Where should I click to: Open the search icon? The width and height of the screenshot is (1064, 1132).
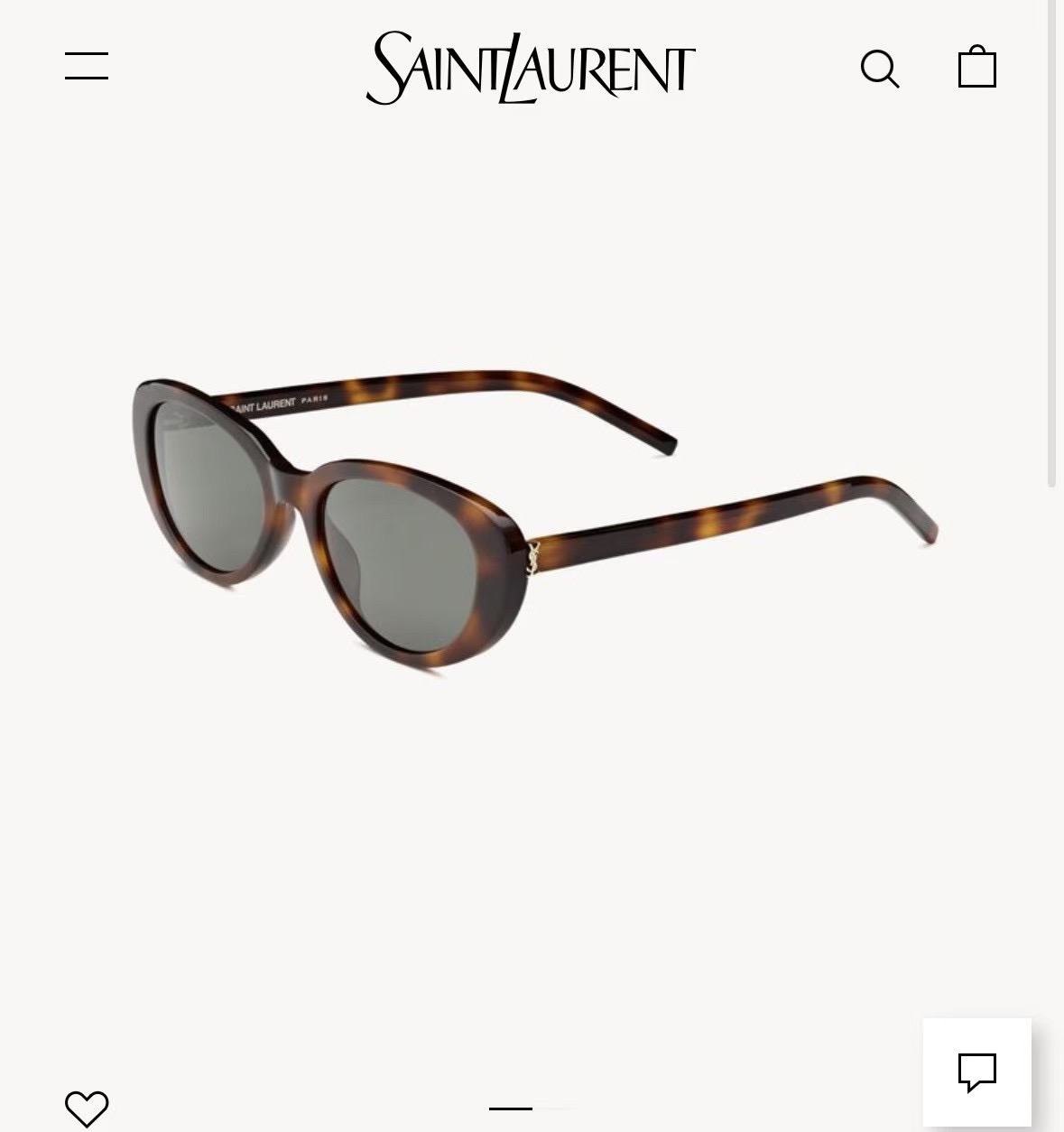coord(879,69)
